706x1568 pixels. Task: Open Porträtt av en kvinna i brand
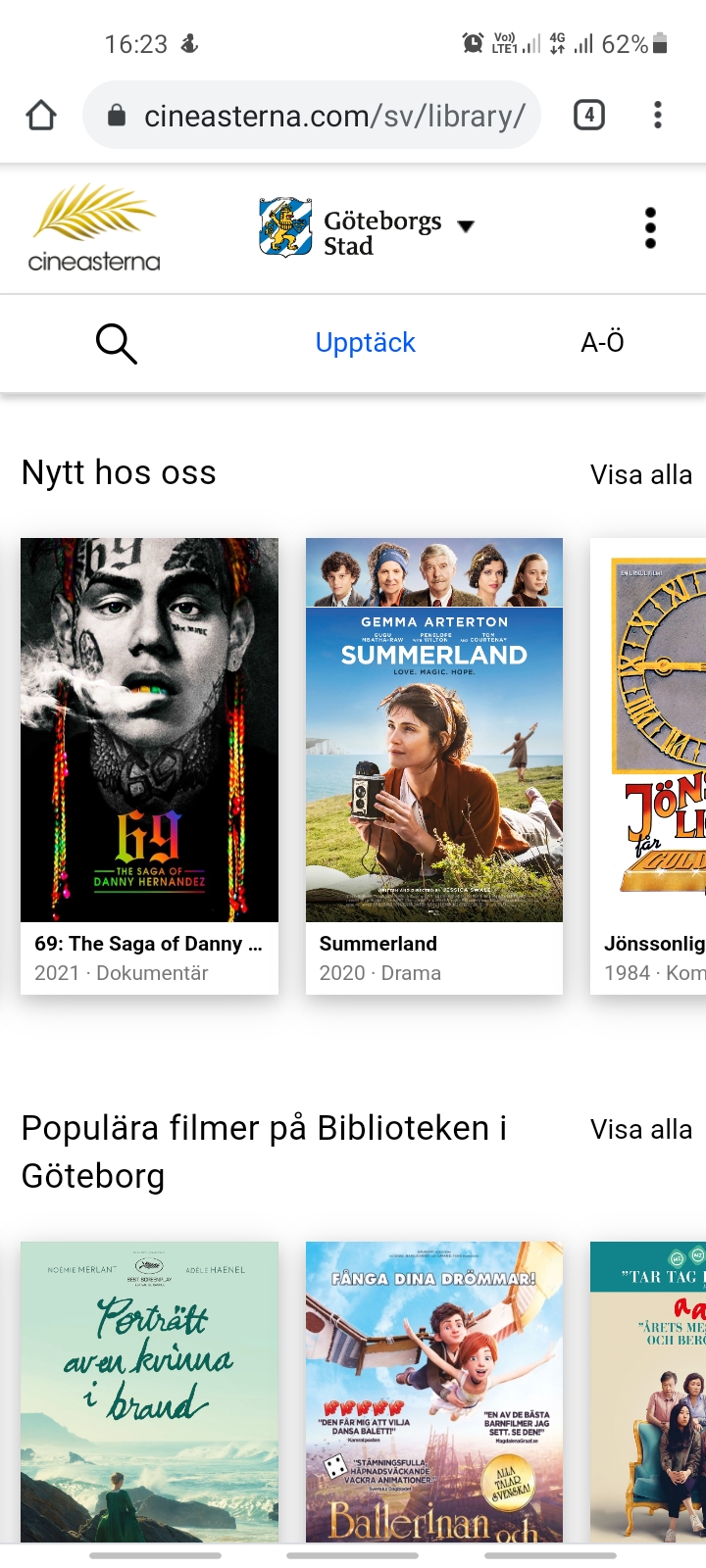point(149,1392)
